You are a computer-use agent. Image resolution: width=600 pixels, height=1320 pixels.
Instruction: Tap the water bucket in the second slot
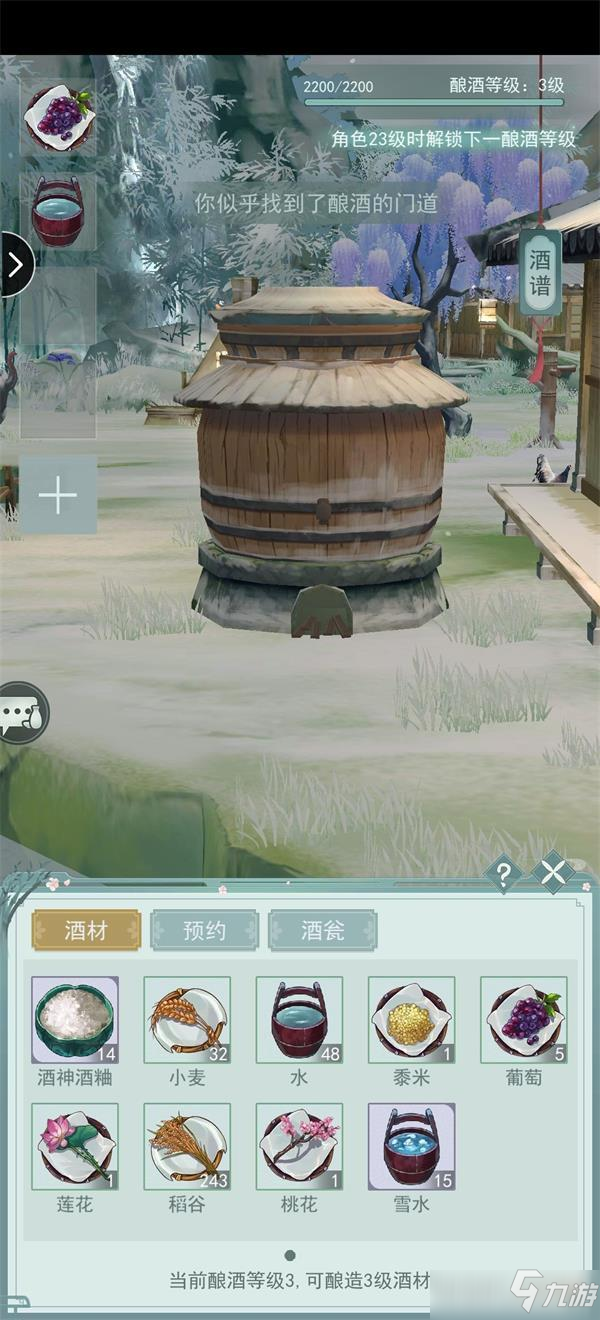(x=58, y=212)
